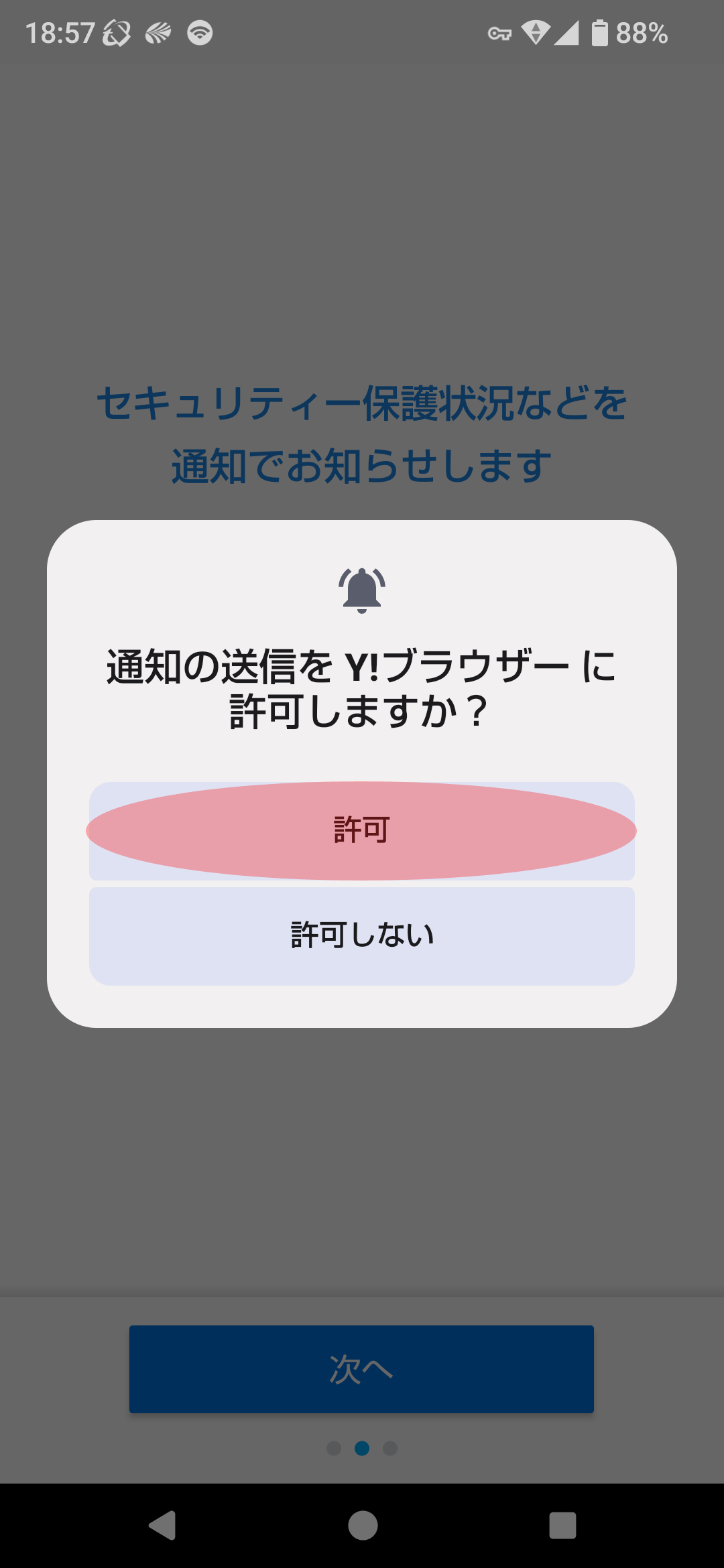
Task: Return to the home screen
Action: (x=363, y=1525)
